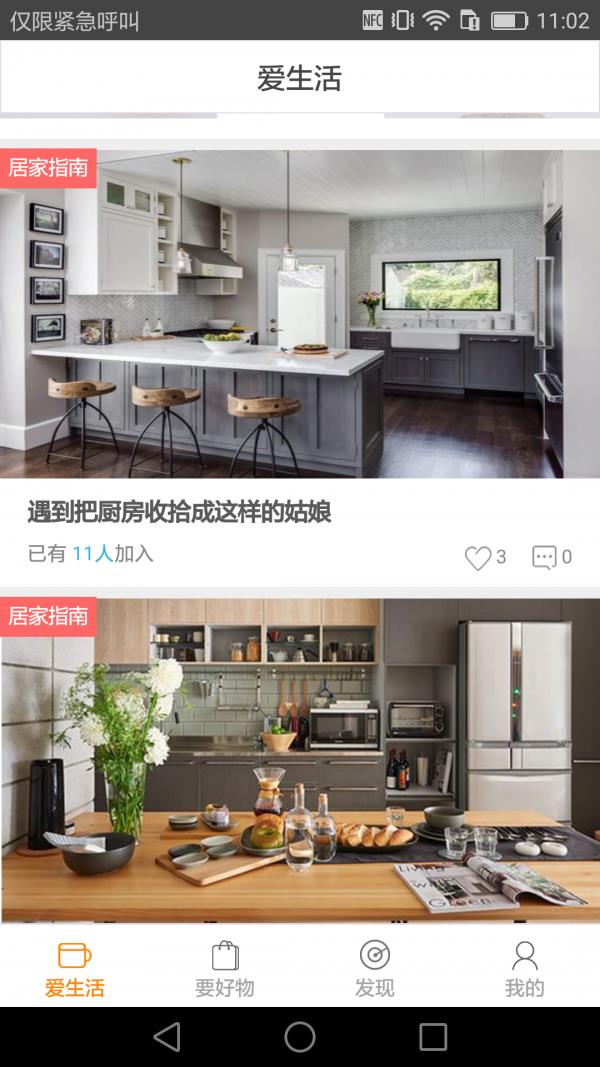Go to the system home screen
This screenshot has width=600, height=1067.
300,1037
